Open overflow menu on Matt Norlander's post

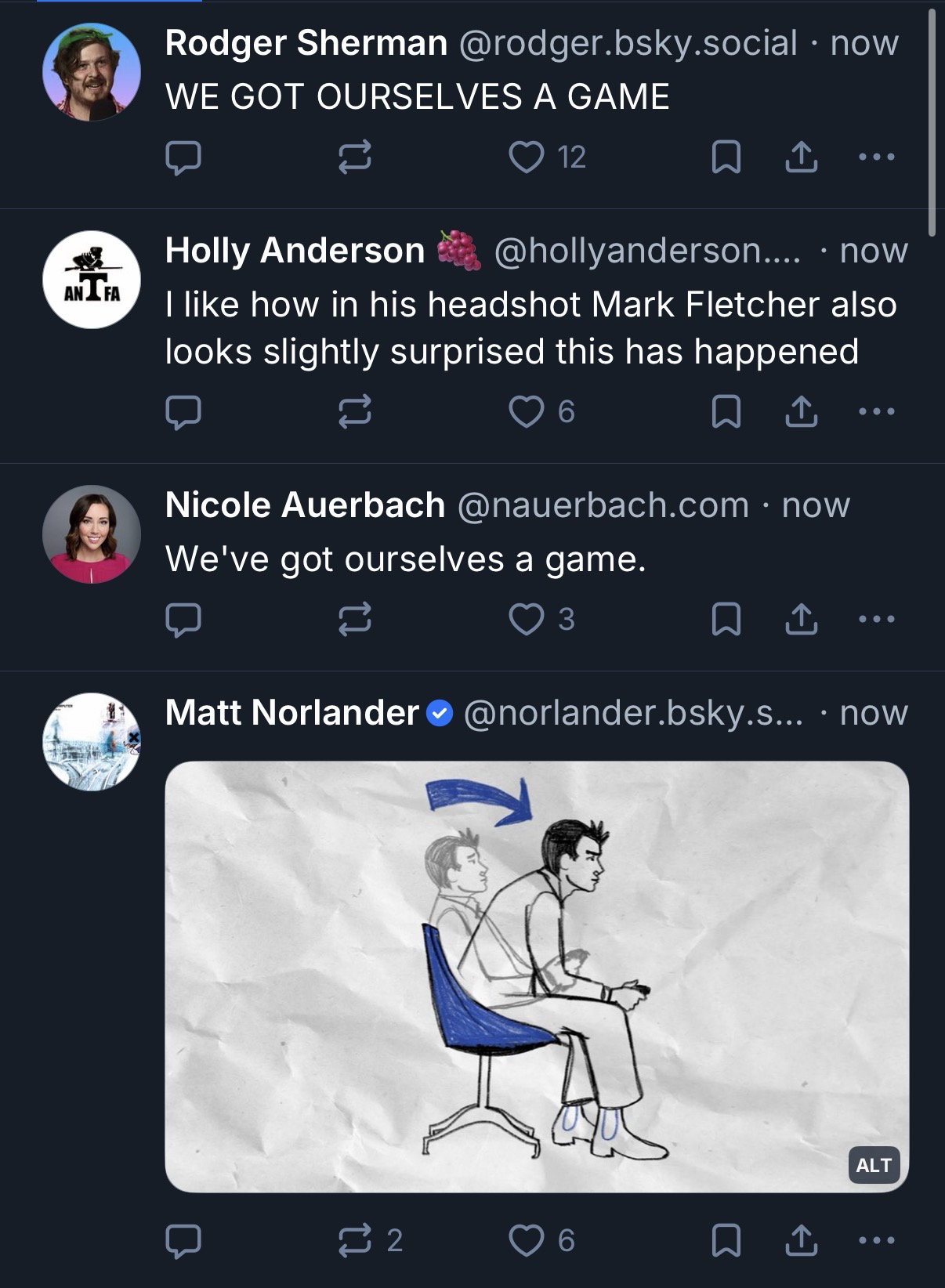pos(876,1240)
